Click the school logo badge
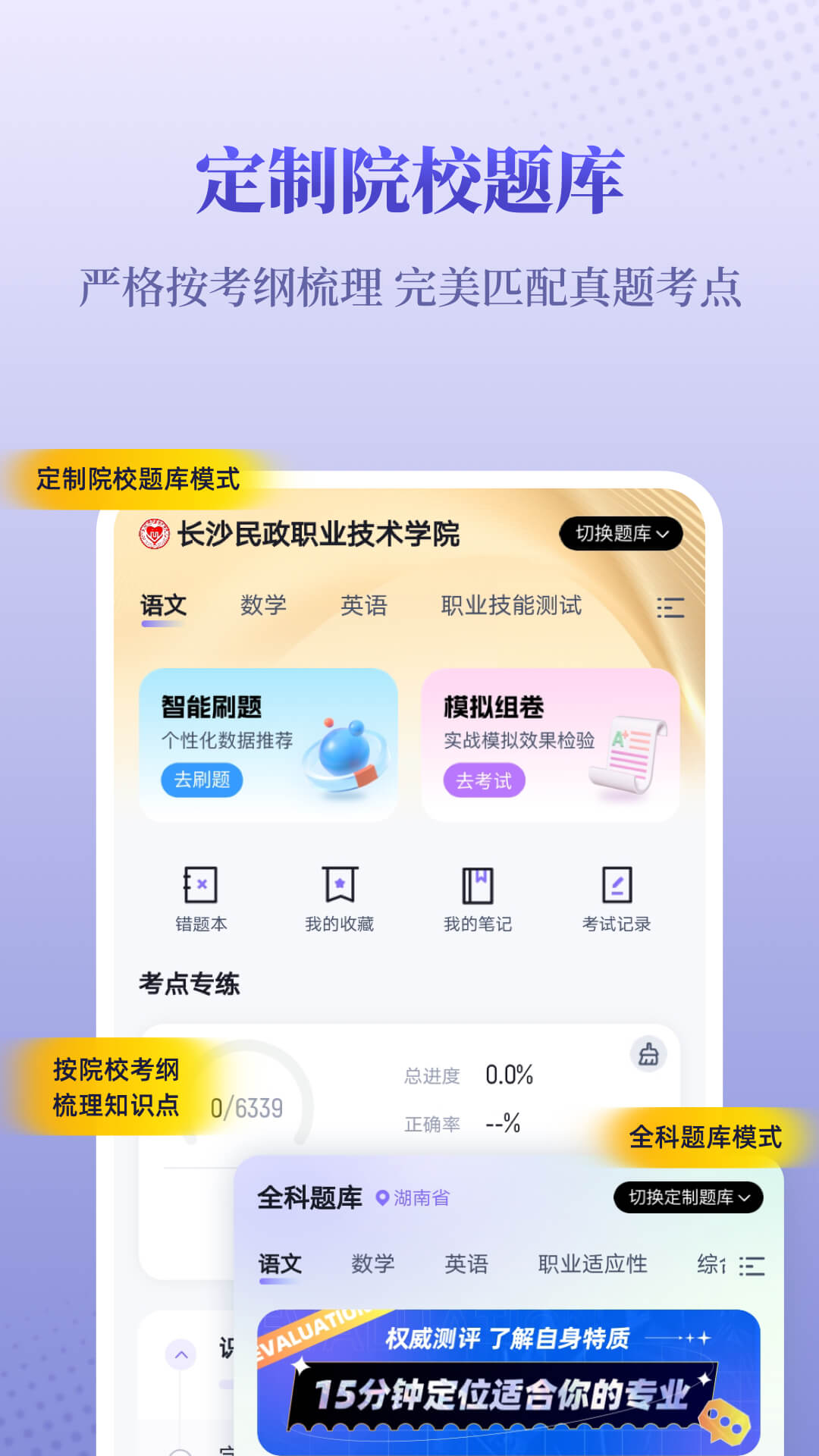Viewport: 819px width, 1456px height. pos(154,533)
